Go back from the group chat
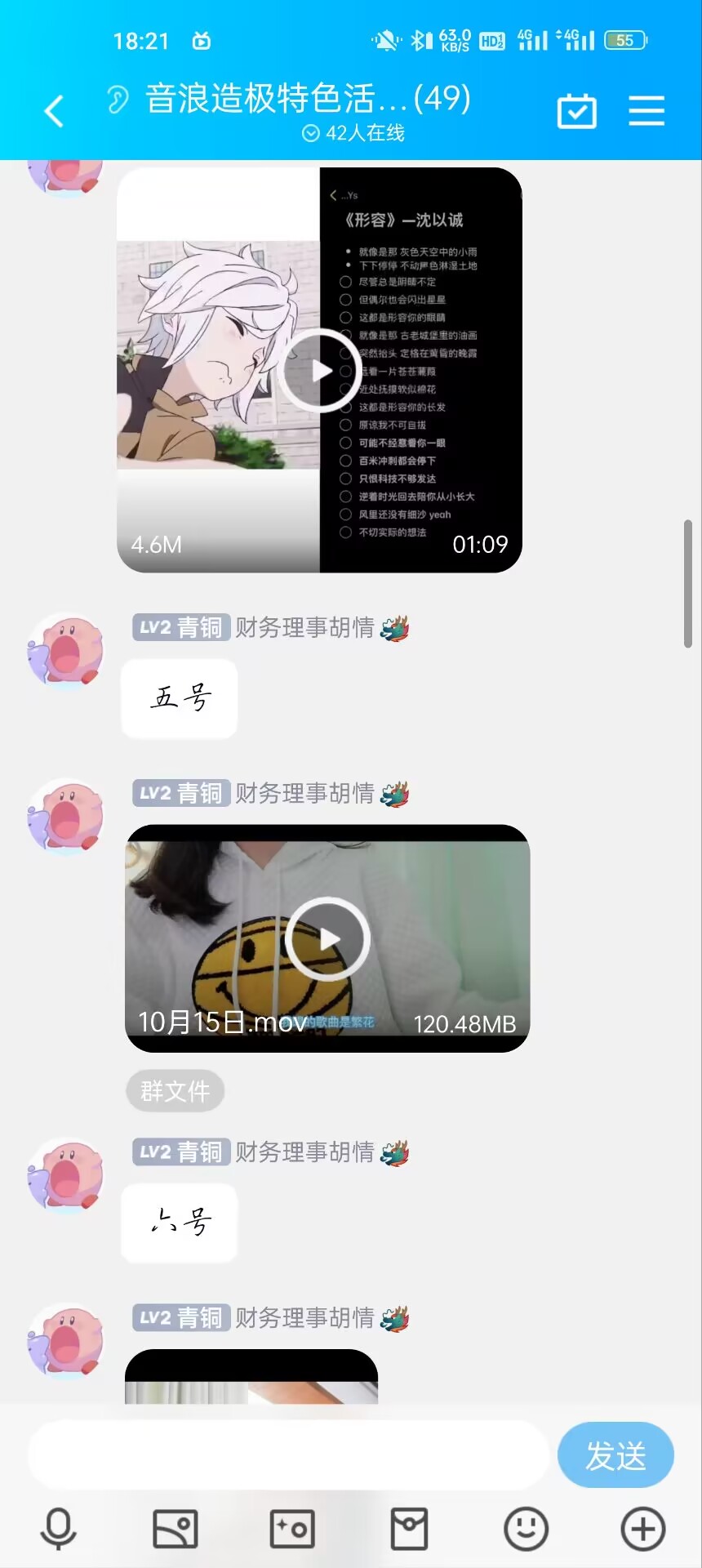Image resolution: width=702 pixels, height=1568 pixels. coord(54,111)
